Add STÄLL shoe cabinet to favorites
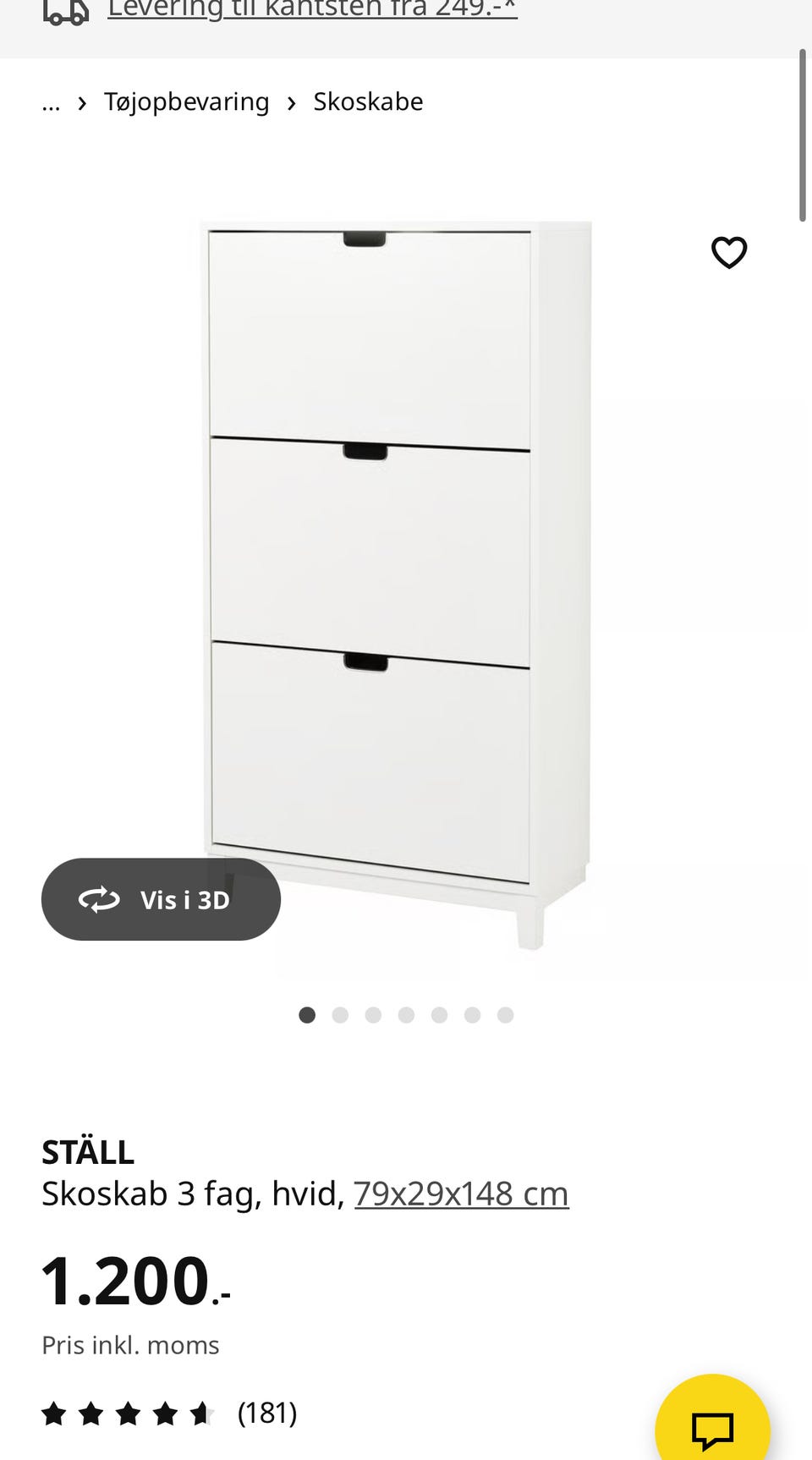 pyautogui.click(x=728, y=252)
